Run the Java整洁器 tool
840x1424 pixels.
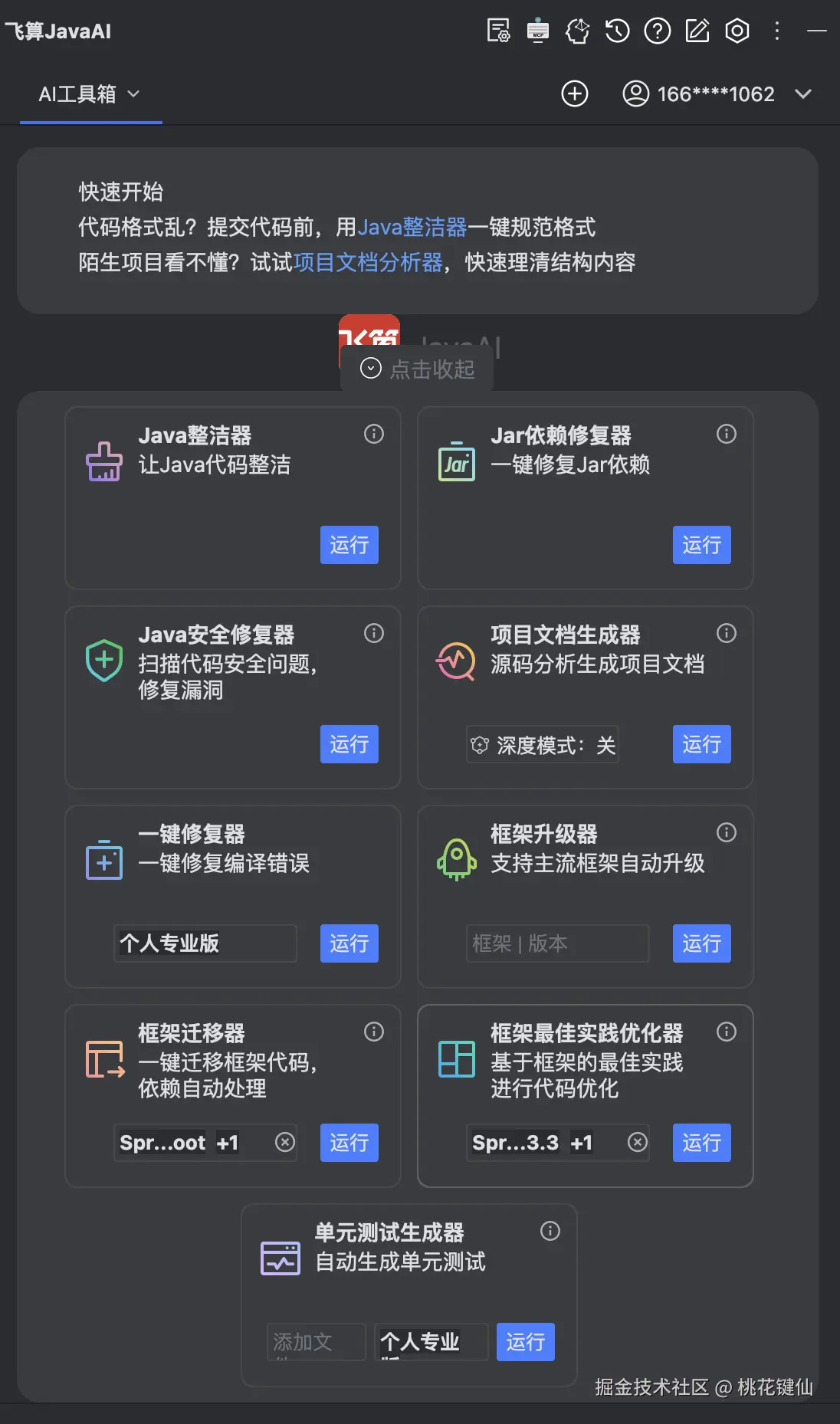tap(349, 545)
